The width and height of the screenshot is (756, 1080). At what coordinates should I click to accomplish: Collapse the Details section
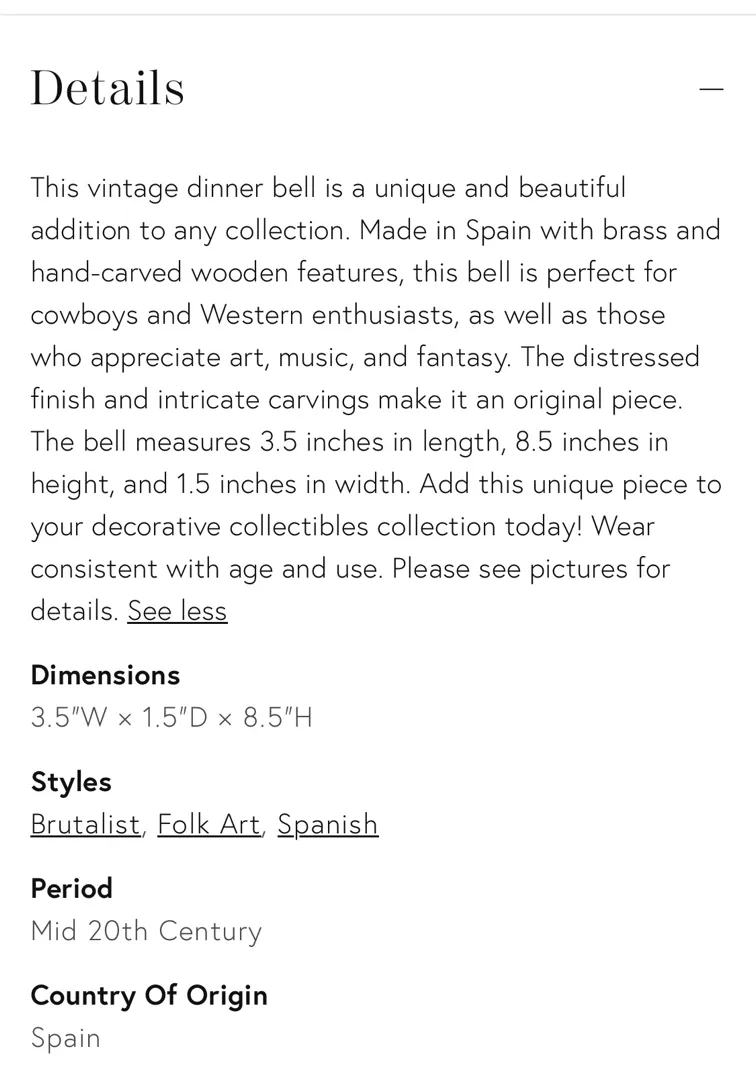click(x=711, y=89)
